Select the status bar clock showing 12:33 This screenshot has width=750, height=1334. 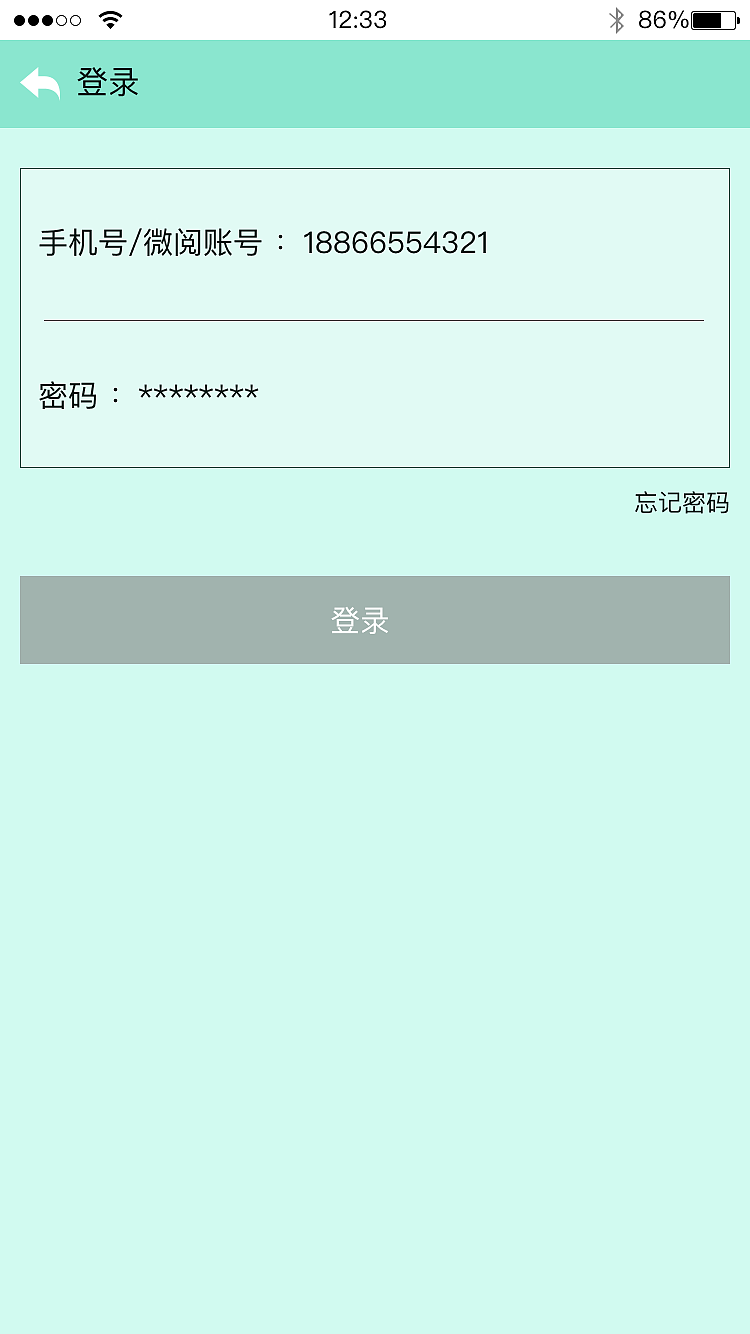360,18
